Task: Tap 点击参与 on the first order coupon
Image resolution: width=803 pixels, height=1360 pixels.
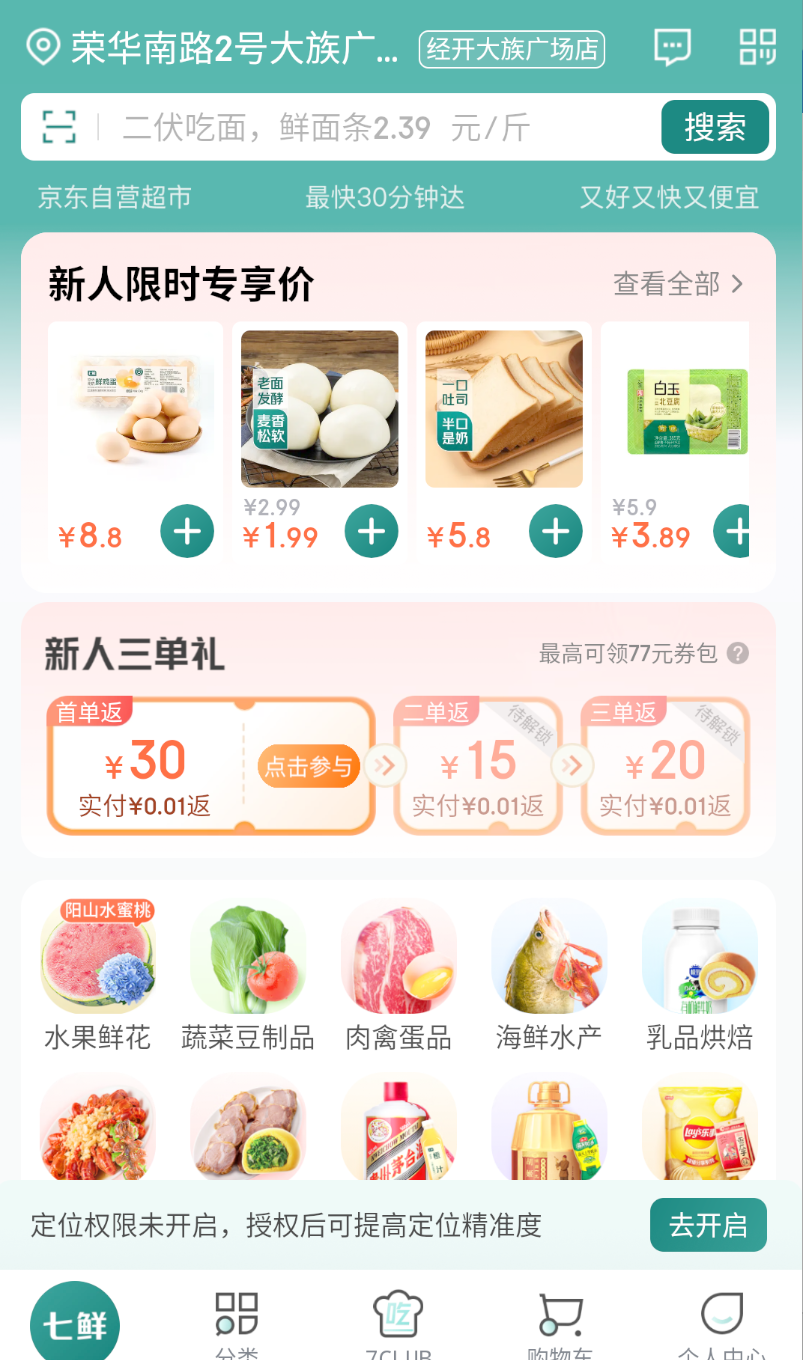Action: (x=308, y=766)
